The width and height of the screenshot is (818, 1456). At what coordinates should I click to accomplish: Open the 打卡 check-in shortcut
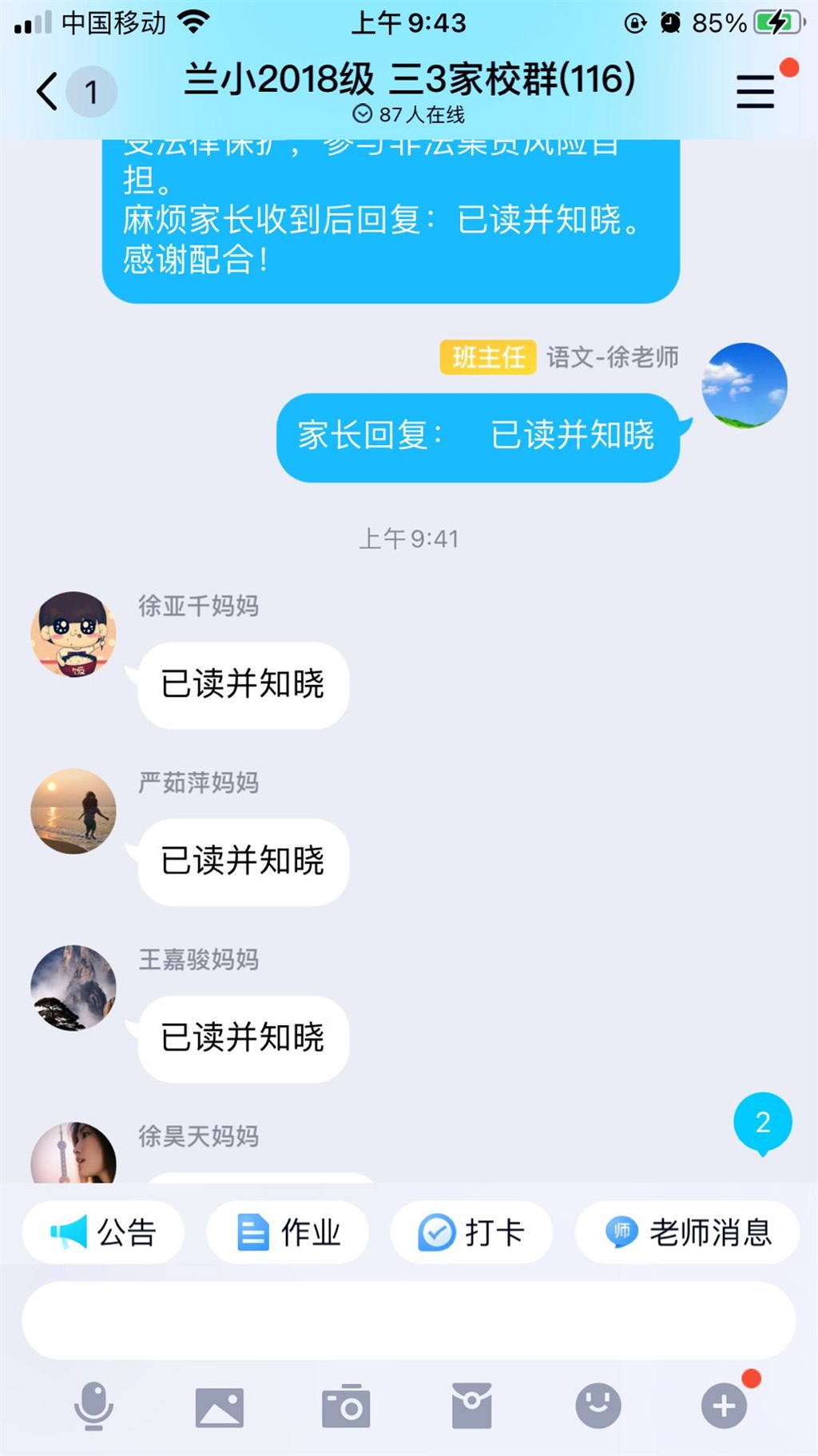pyautogui.click(x=471, y=1232)
